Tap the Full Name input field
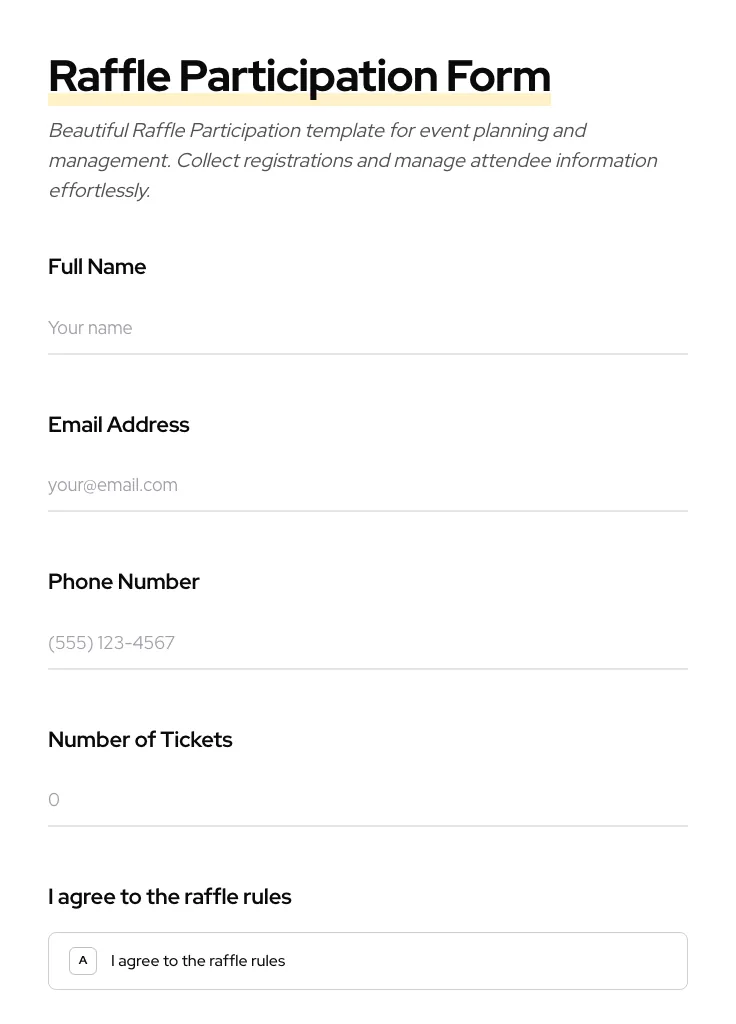Screen dimensions: 736x1024 coord(367,328)
